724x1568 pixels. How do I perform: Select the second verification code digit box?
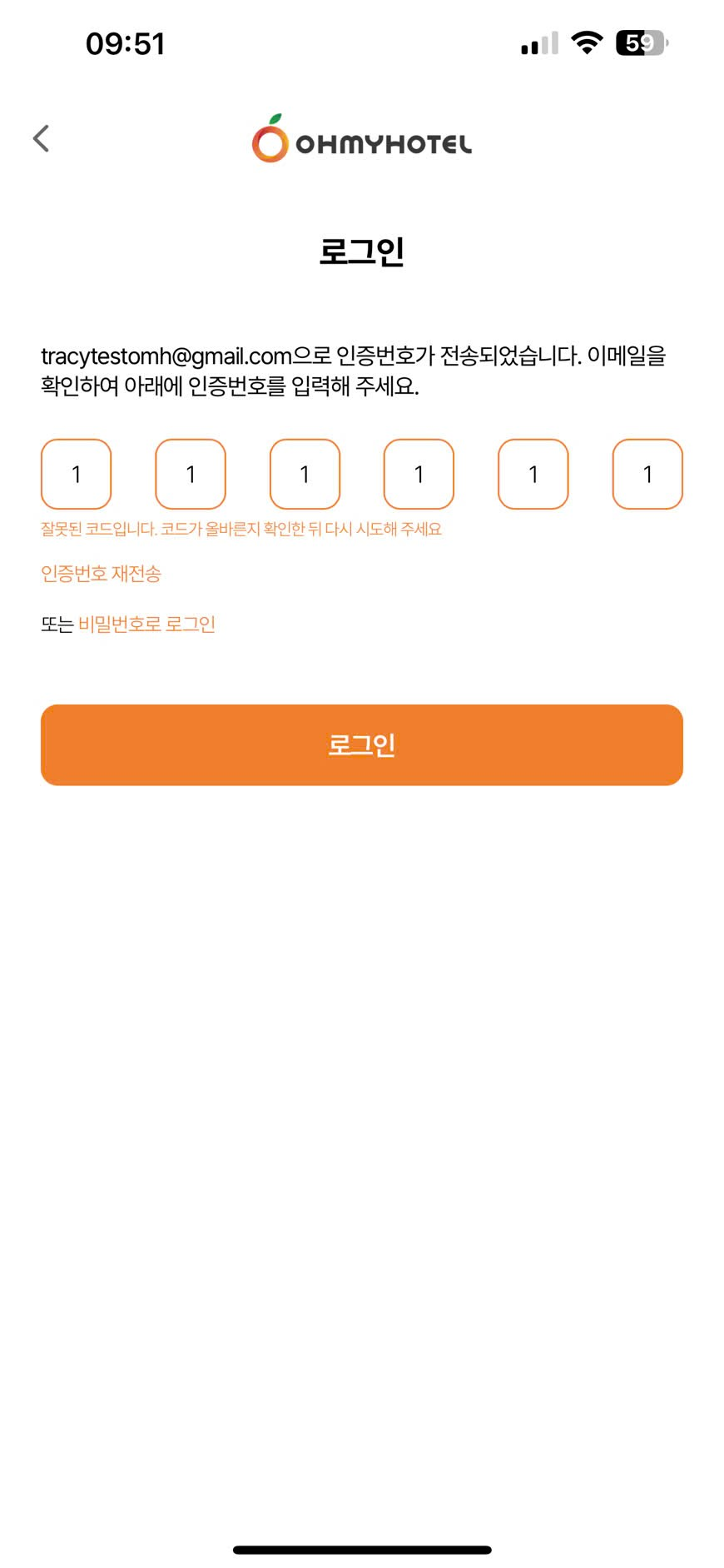[191, 474]
